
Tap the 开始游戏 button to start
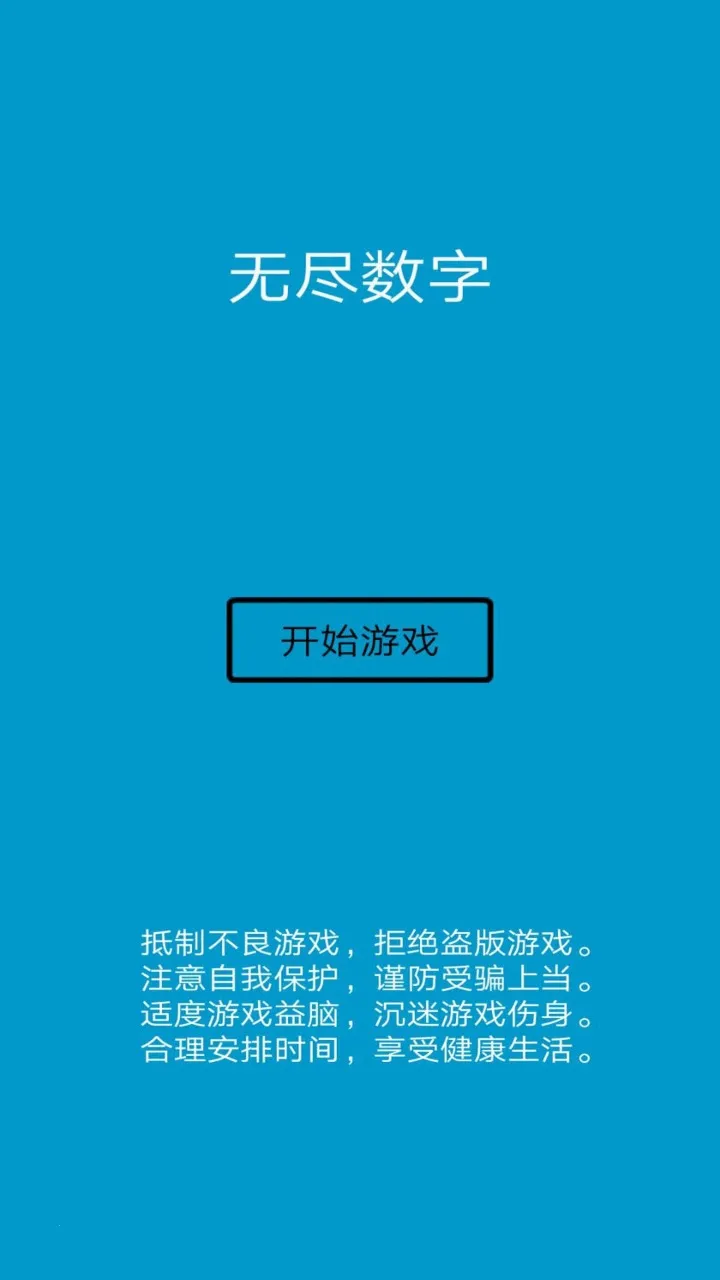pos(360,640)
